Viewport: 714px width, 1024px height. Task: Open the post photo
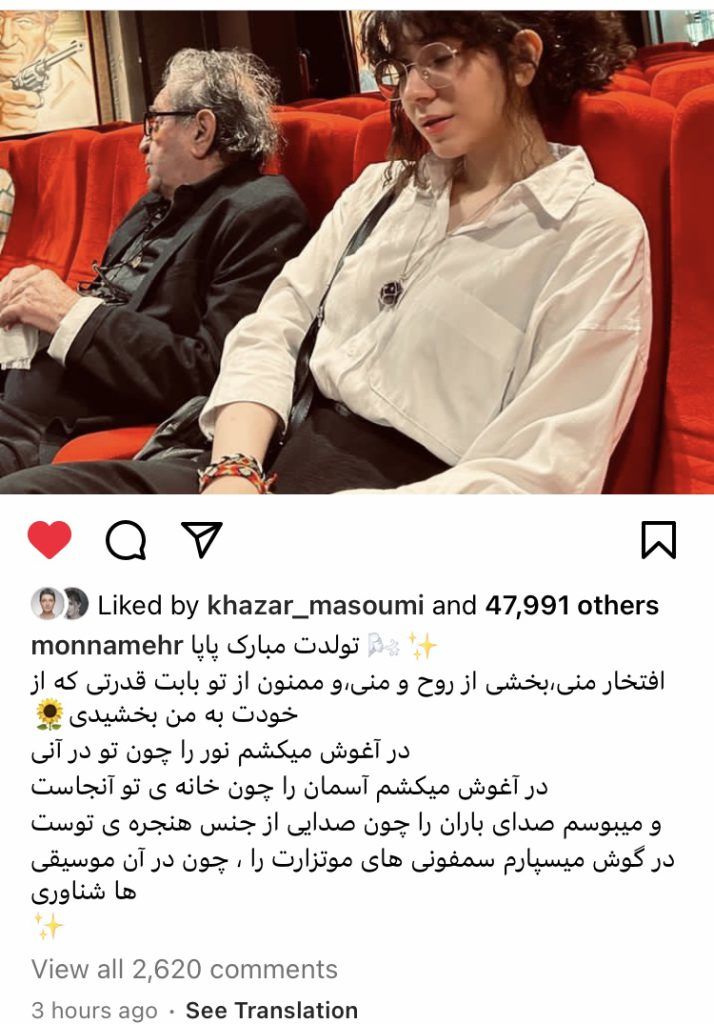[357, 250]
